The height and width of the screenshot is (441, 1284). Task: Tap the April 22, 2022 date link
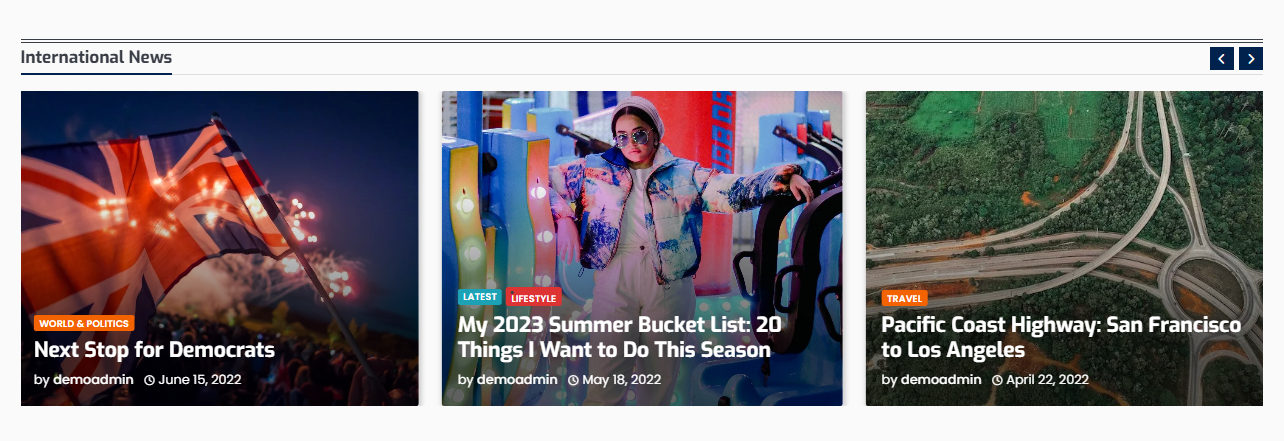(1047, 380)
